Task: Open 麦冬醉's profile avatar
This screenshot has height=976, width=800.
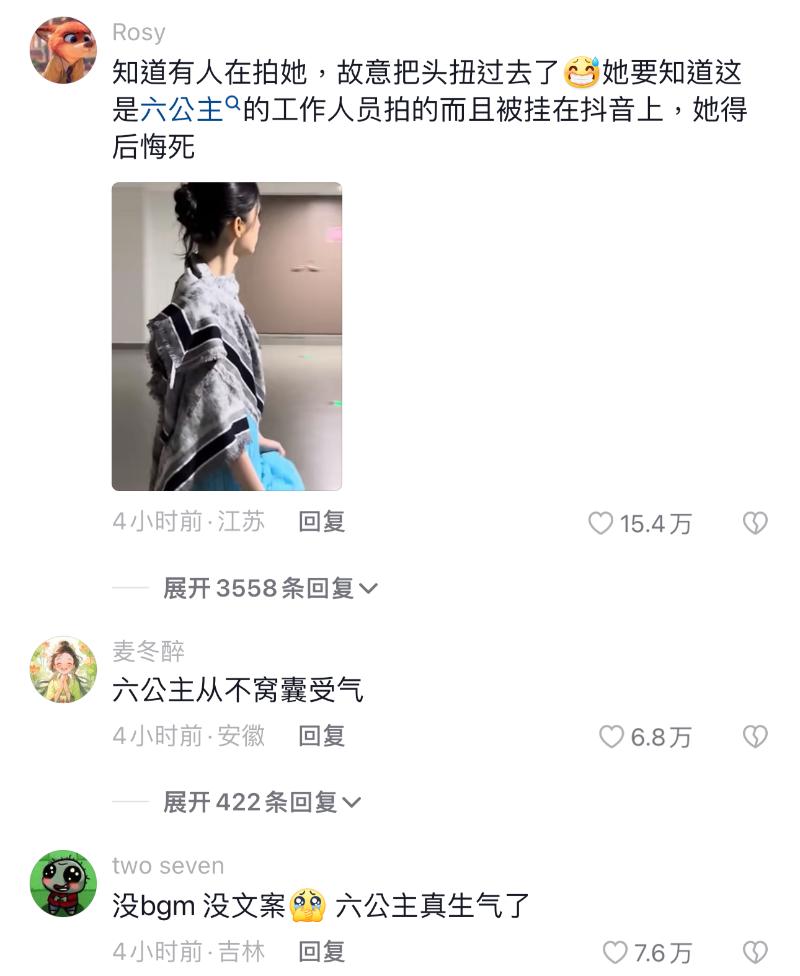Action: tap(63, 668)
